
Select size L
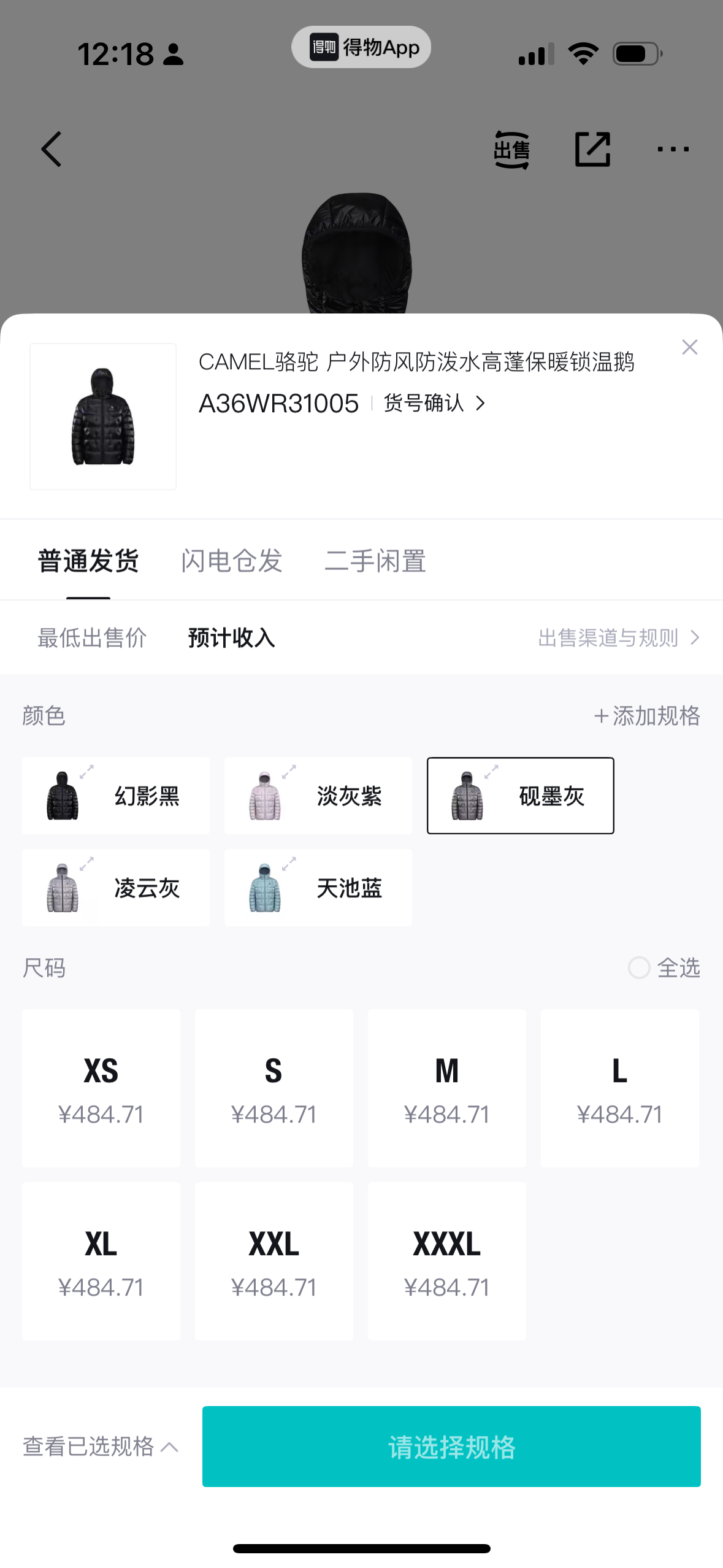620,1088
